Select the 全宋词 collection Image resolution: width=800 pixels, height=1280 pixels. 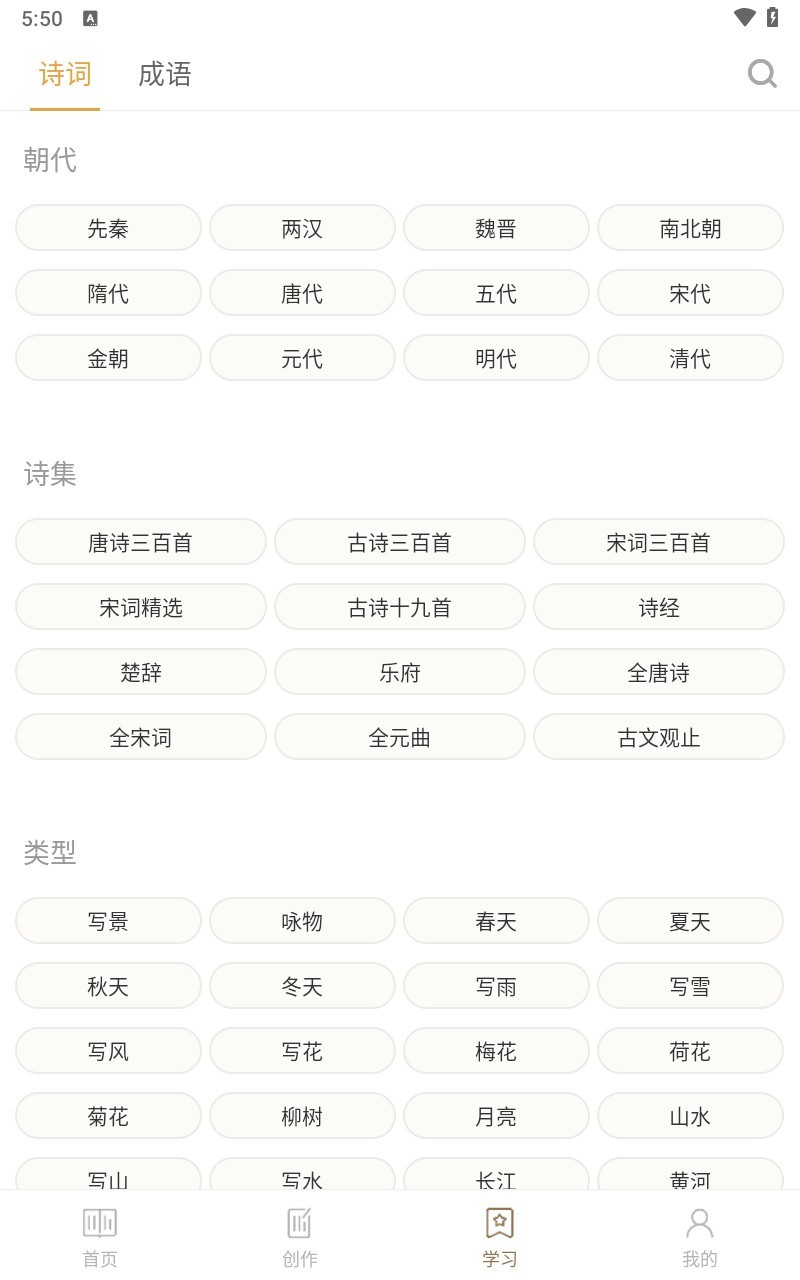coord(140,737)
